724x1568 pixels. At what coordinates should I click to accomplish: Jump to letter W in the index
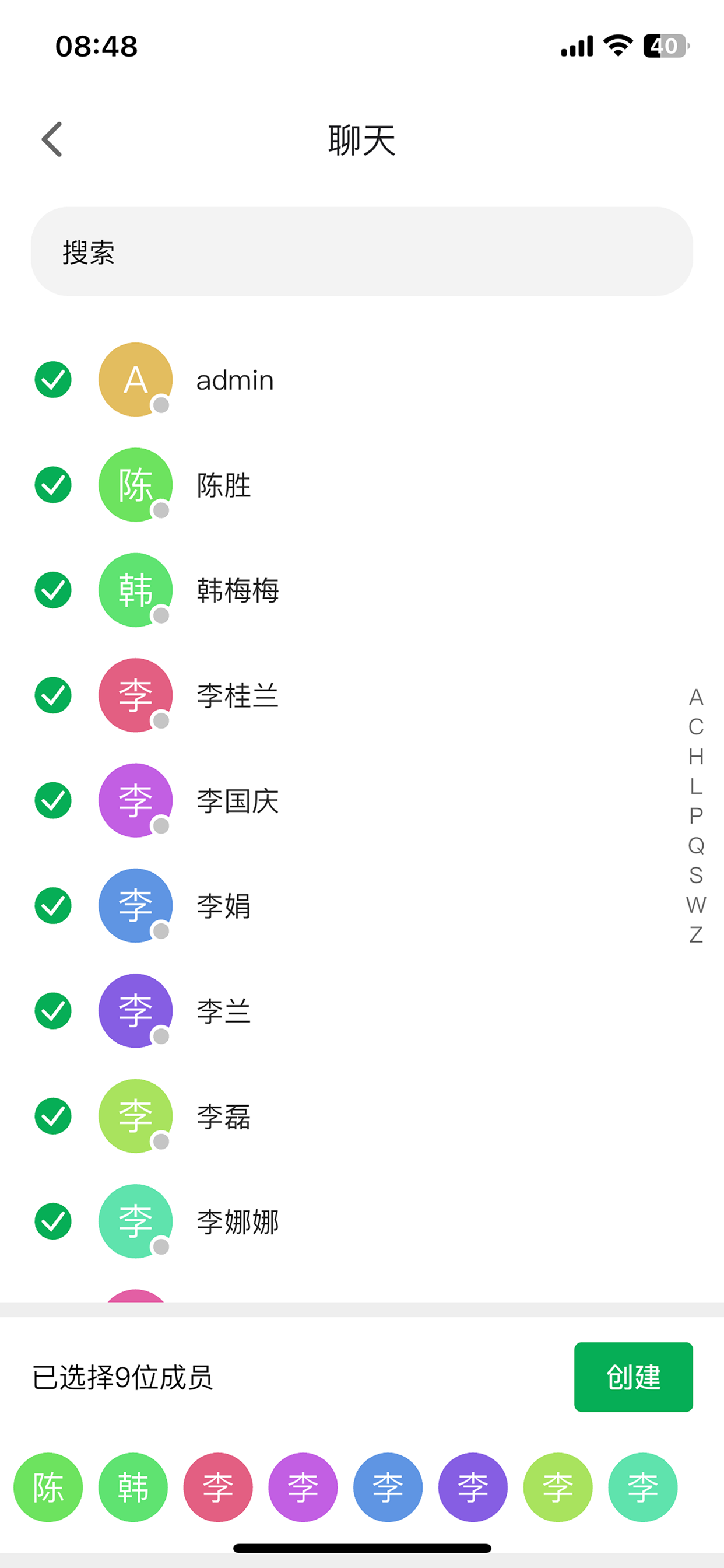click(x=696, y=905)
